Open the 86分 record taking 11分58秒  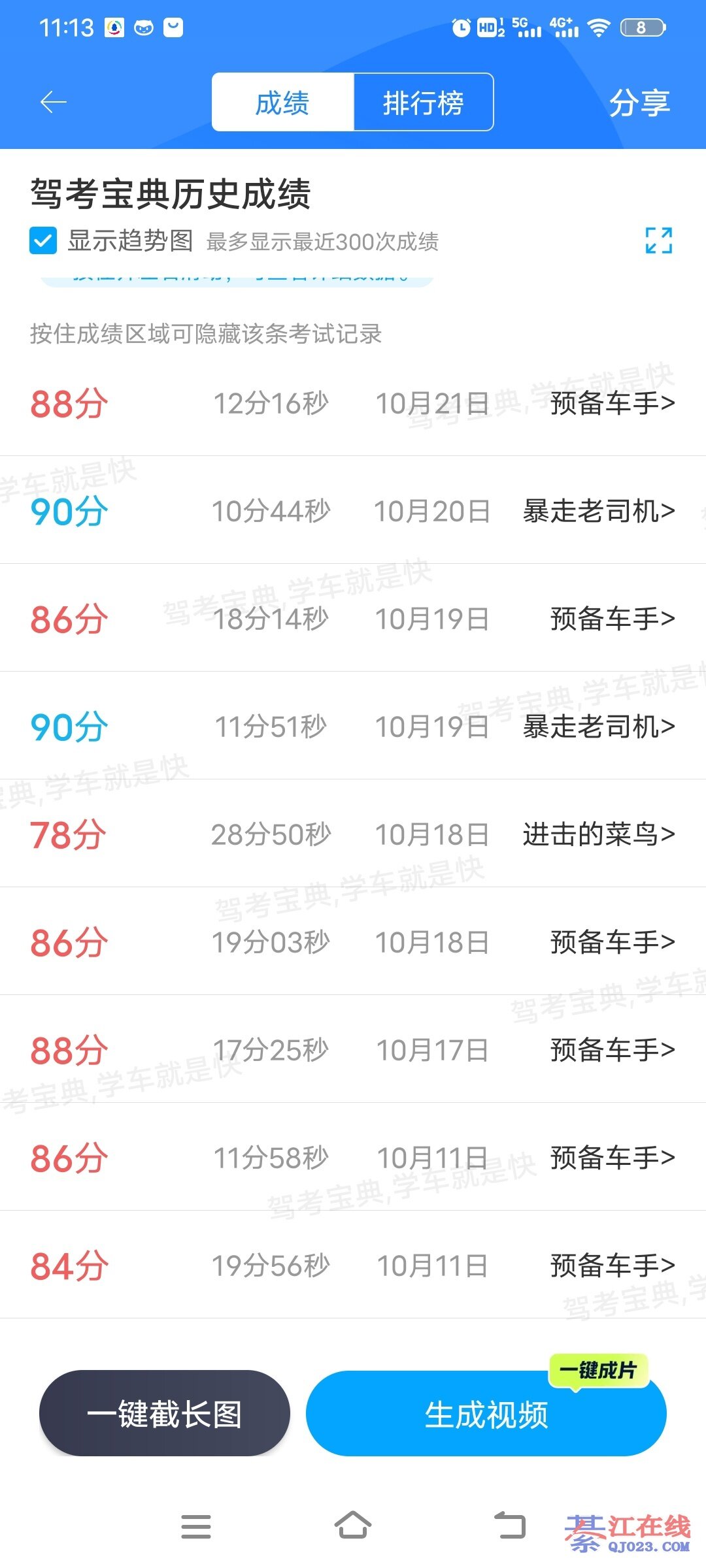(x=353, y=1158)
